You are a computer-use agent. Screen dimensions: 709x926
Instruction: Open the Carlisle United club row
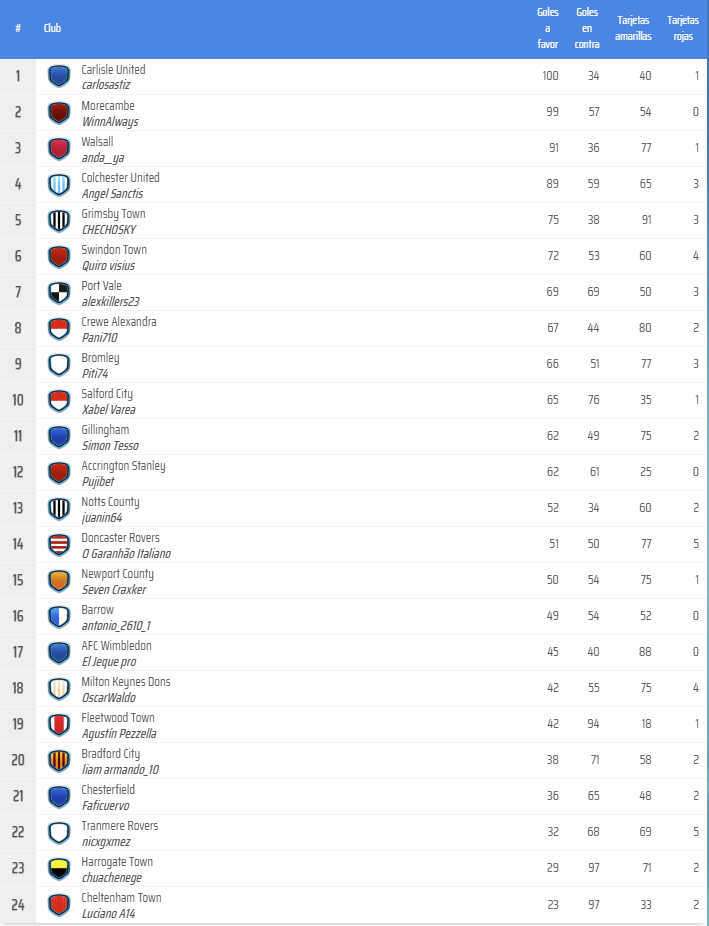(x=113, y=70)
